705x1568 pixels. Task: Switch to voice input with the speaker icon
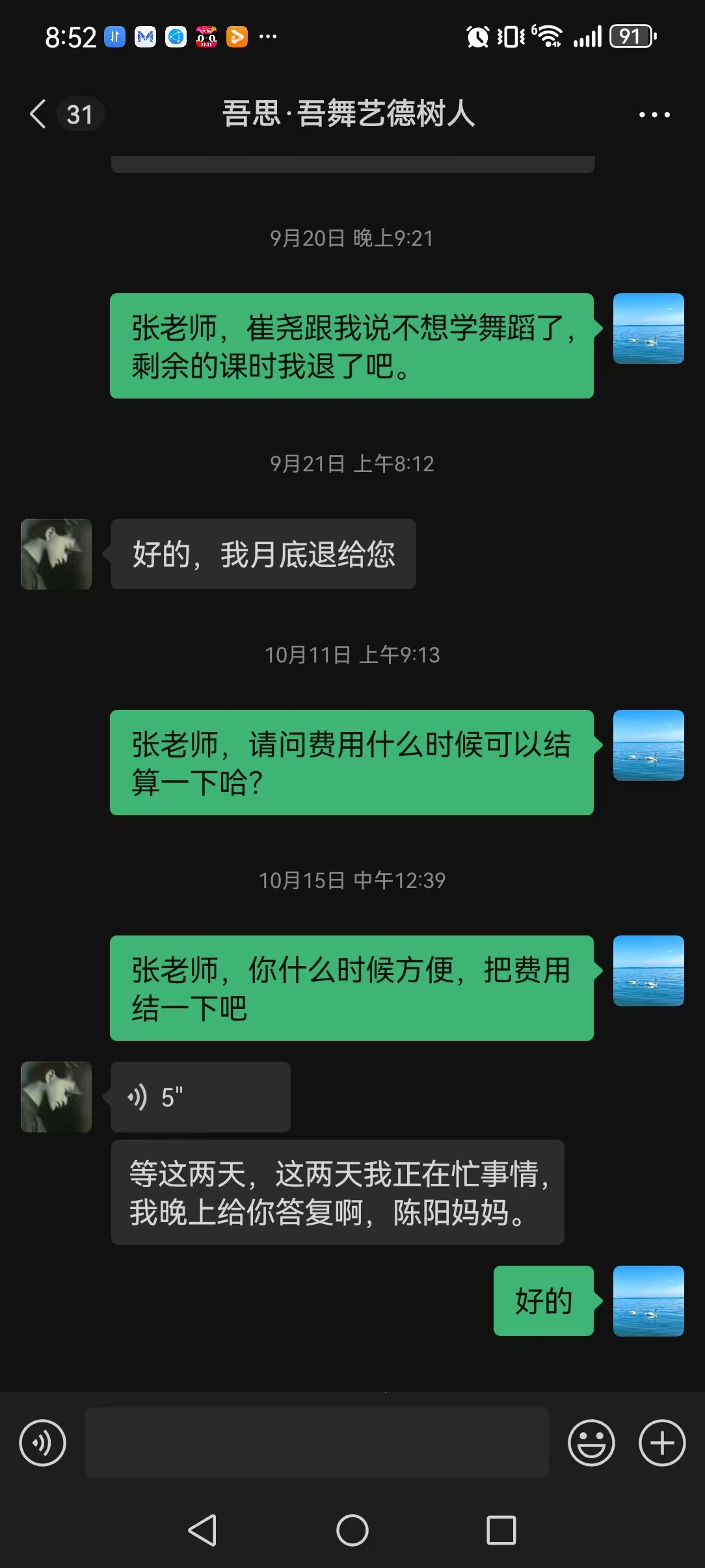click(43, 1442)
